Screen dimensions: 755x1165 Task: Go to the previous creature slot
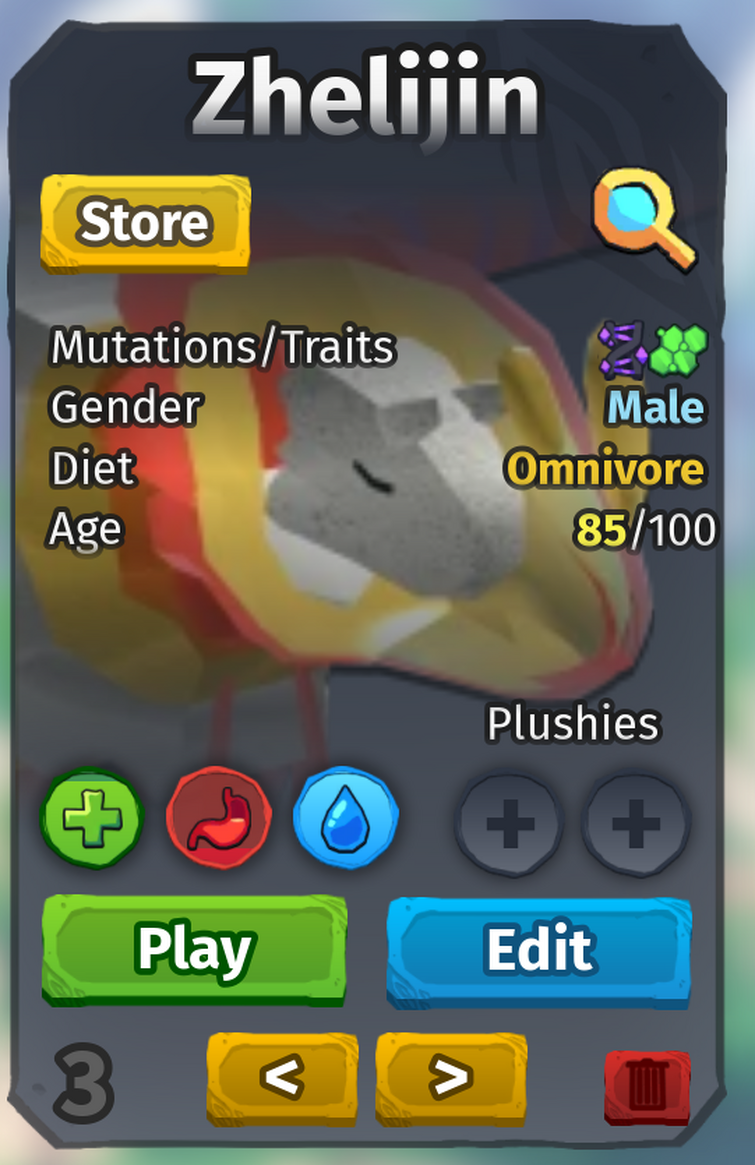[282, 1077]
